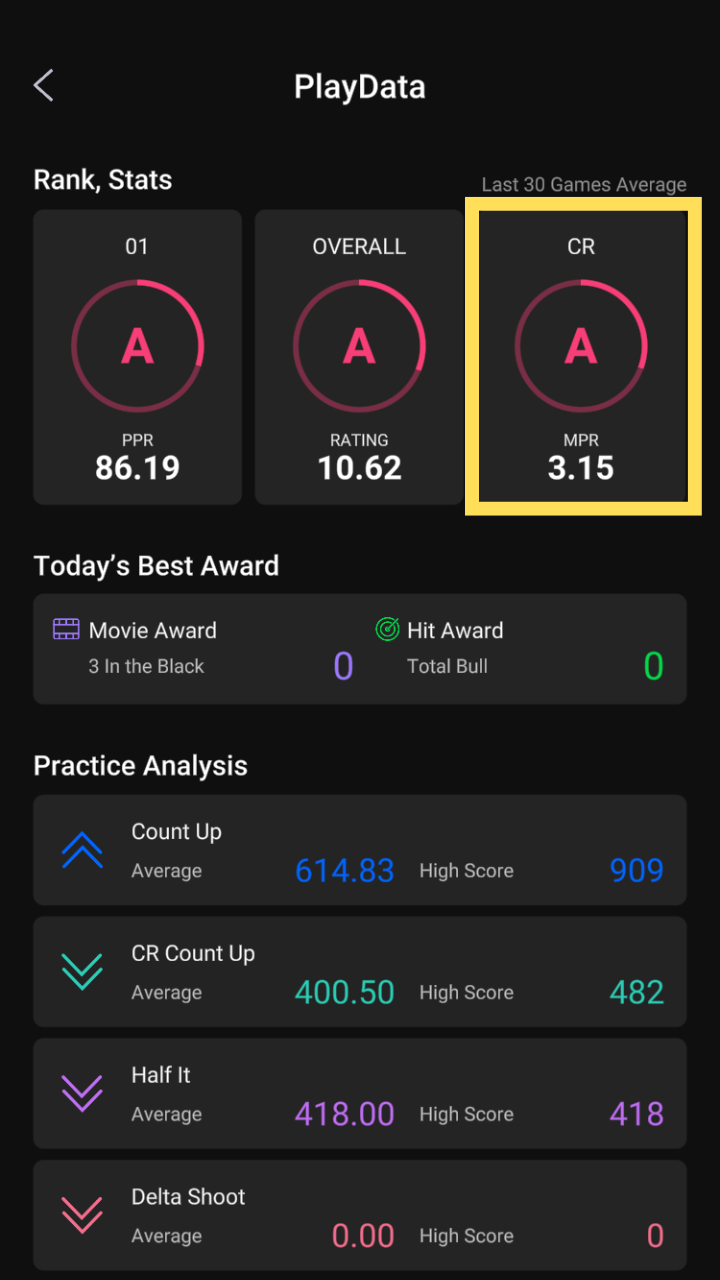The image size is (720, 1280).
Task: Go back from PlayData screen
Action: point(44,86)
